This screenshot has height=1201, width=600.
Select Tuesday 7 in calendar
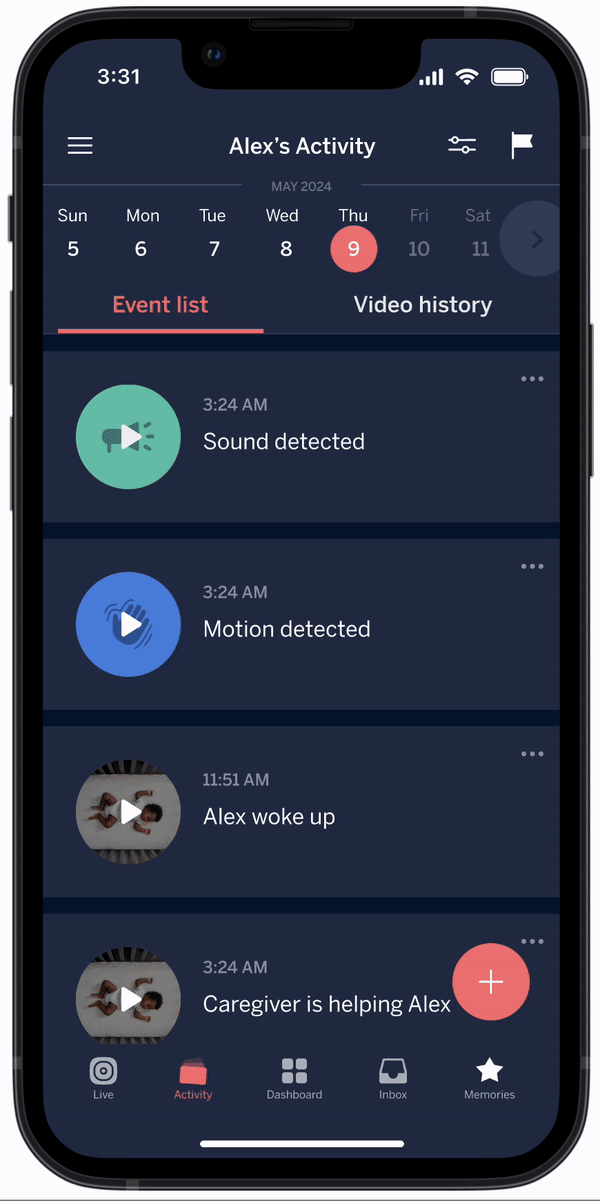point(213,234)
